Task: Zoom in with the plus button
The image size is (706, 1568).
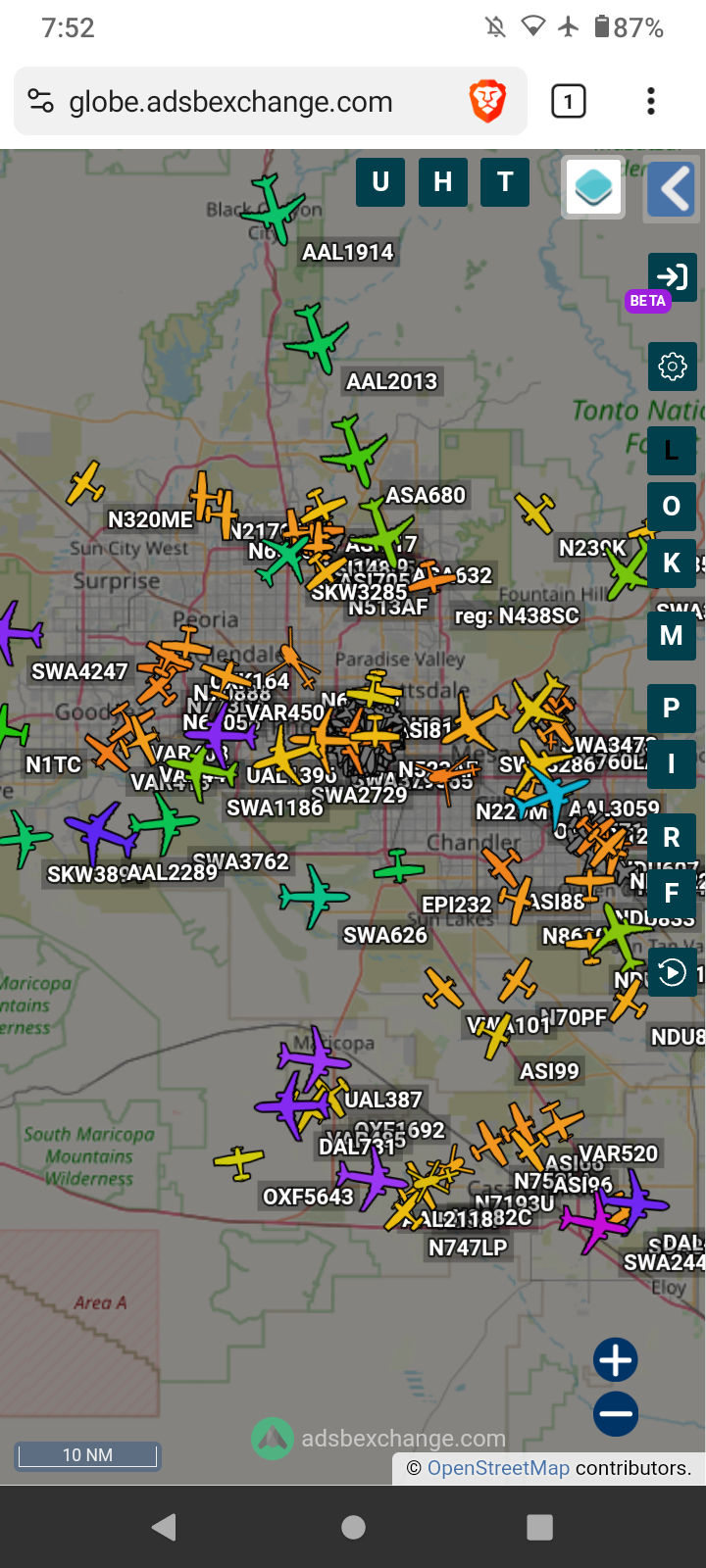Action: 616,1360
